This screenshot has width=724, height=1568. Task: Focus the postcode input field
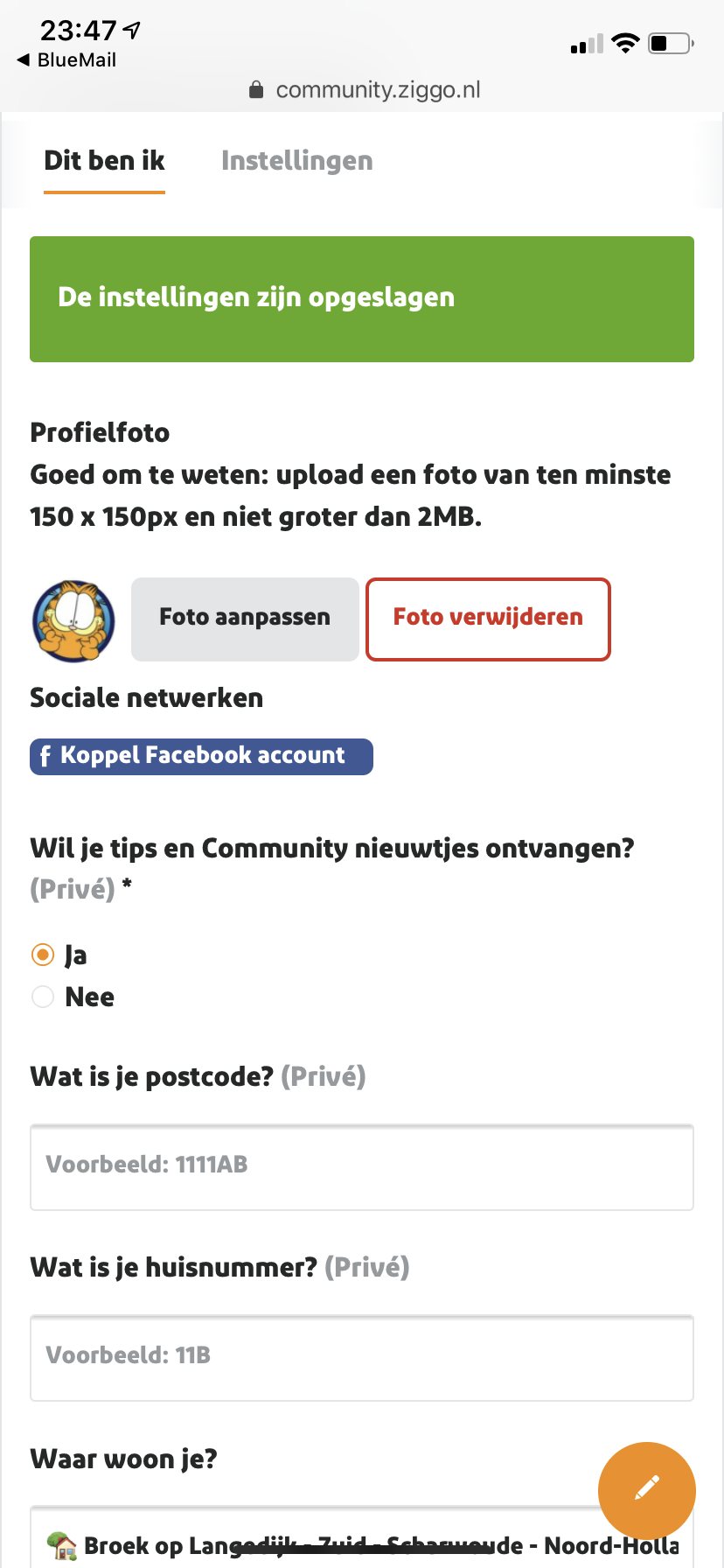[361, 1167]
